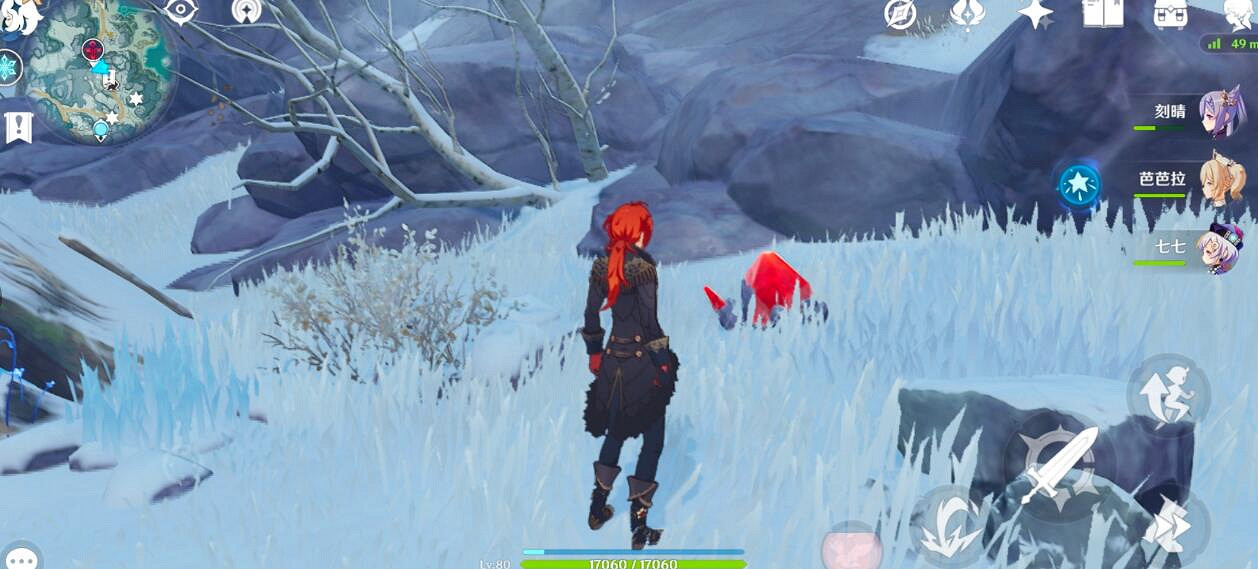Open the minimap
The width and height of the screenshot is (1258, 569).
[100, 72]
